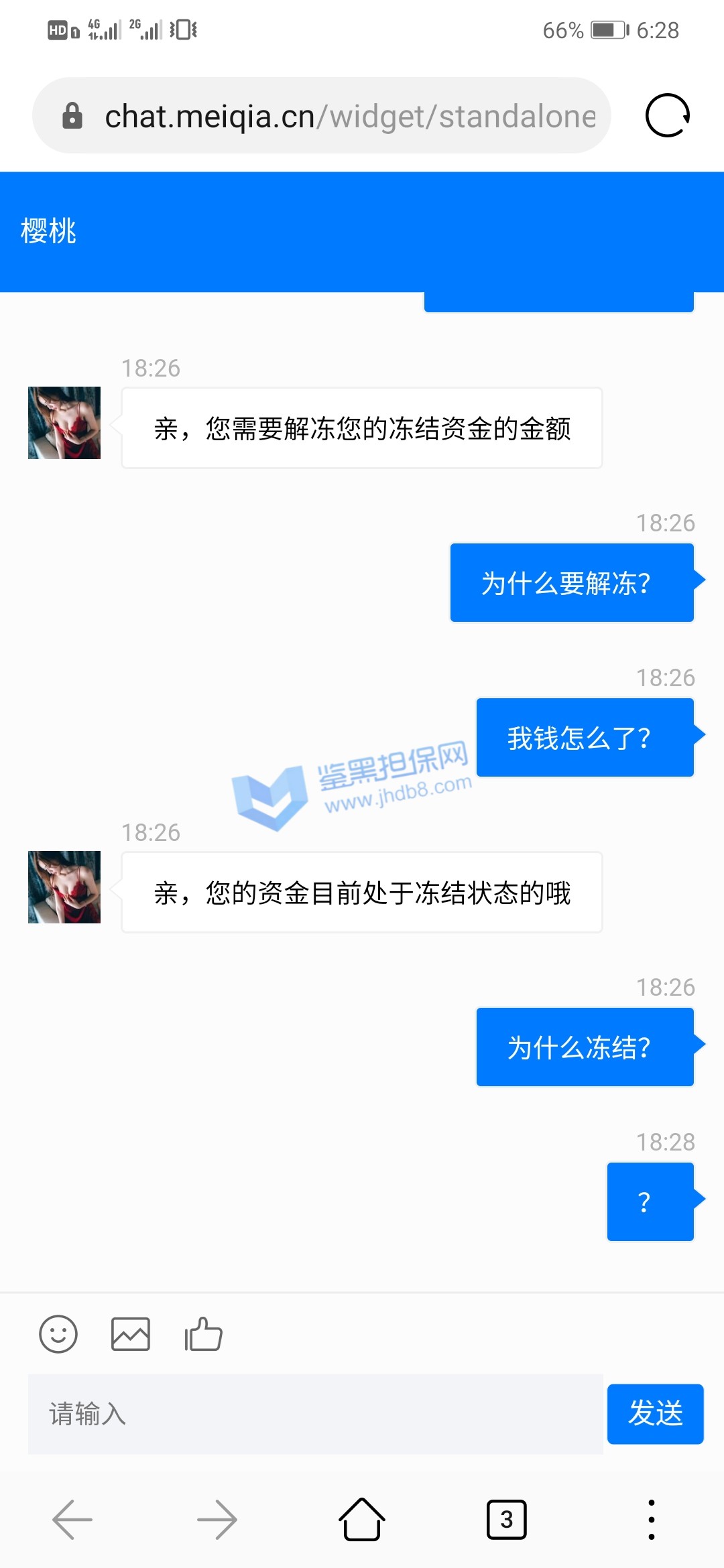Tap the thumbs-up rating icon
Image resolution: width=724 pixels, height=1568 pixels.
(x=203, y=1334)
